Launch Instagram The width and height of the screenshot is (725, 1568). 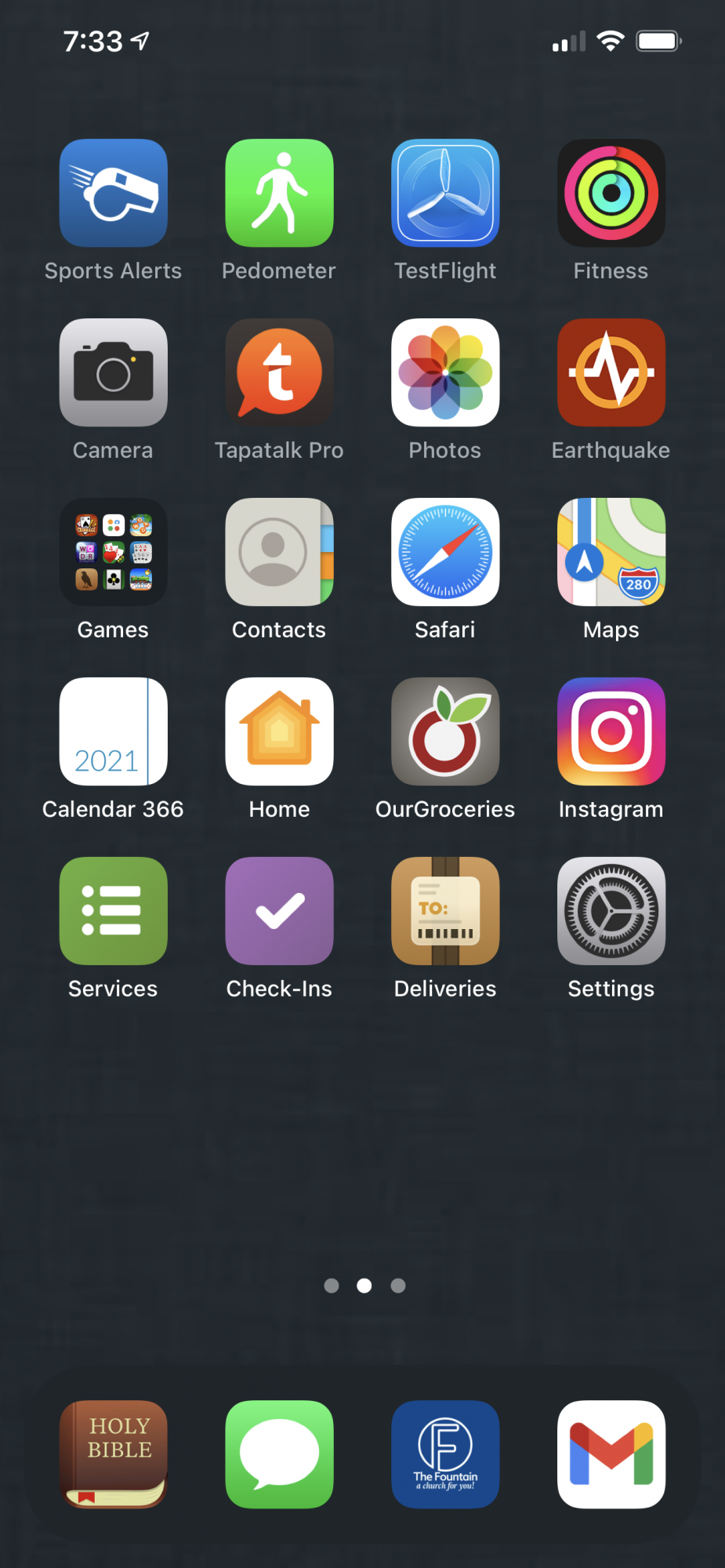(x=611, y=731)
